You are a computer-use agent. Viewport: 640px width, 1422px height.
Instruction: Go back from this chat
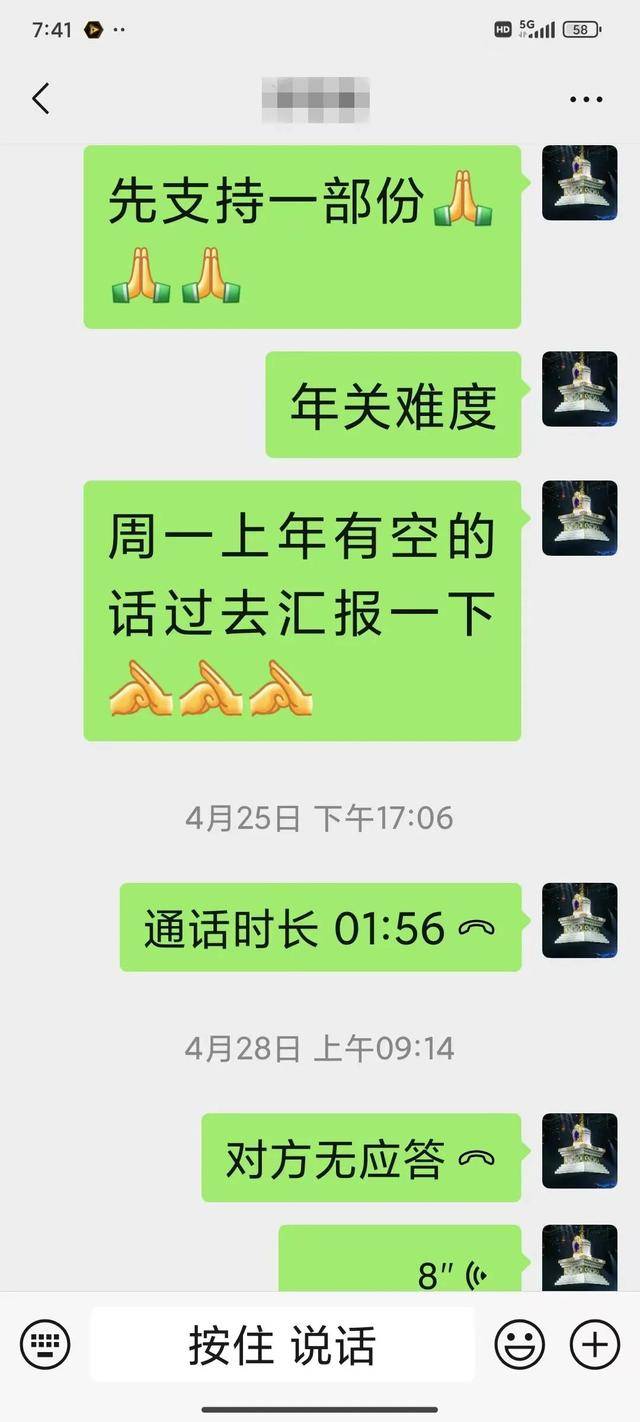40,98
